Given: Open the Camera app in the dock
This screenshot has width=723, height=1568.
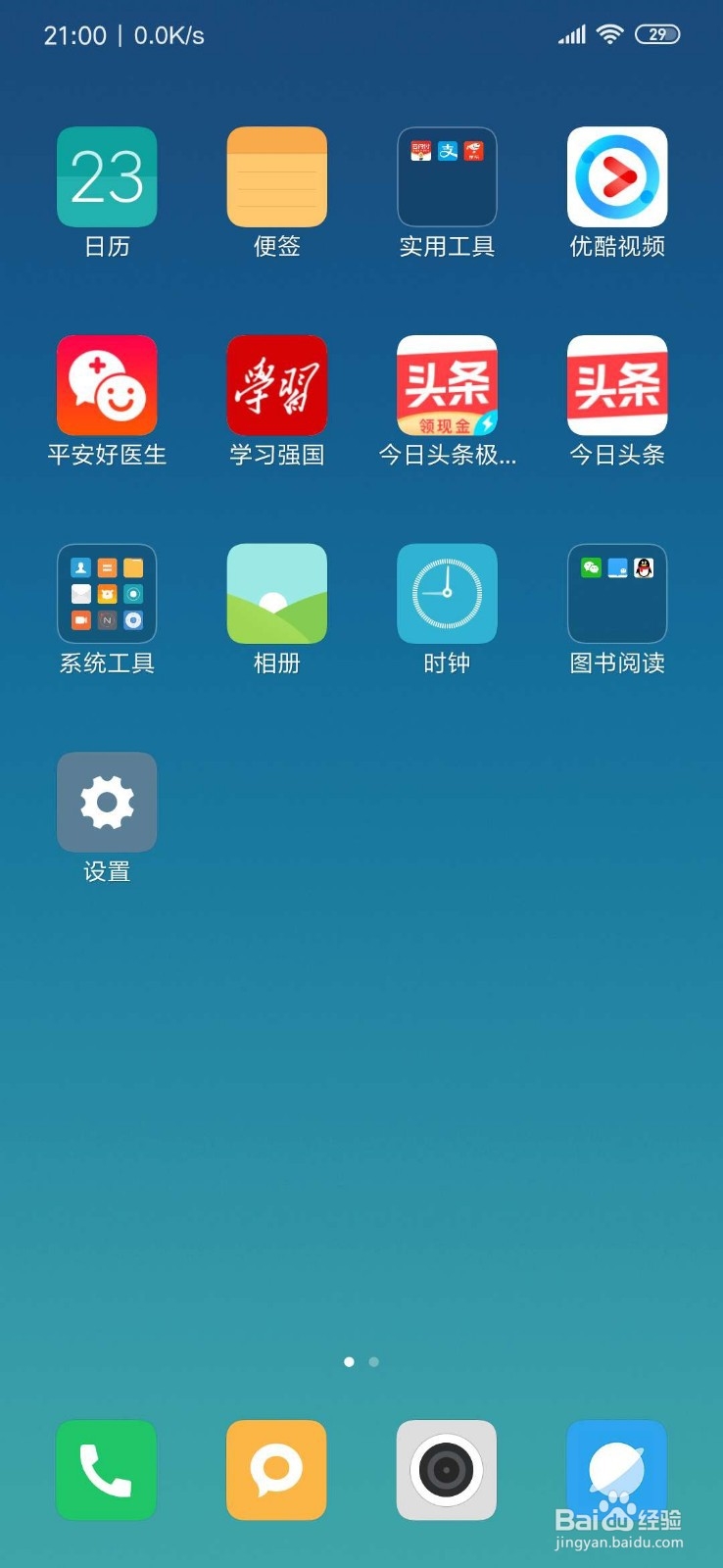Looking at the screenshot, I should (x=447, y=1470).
